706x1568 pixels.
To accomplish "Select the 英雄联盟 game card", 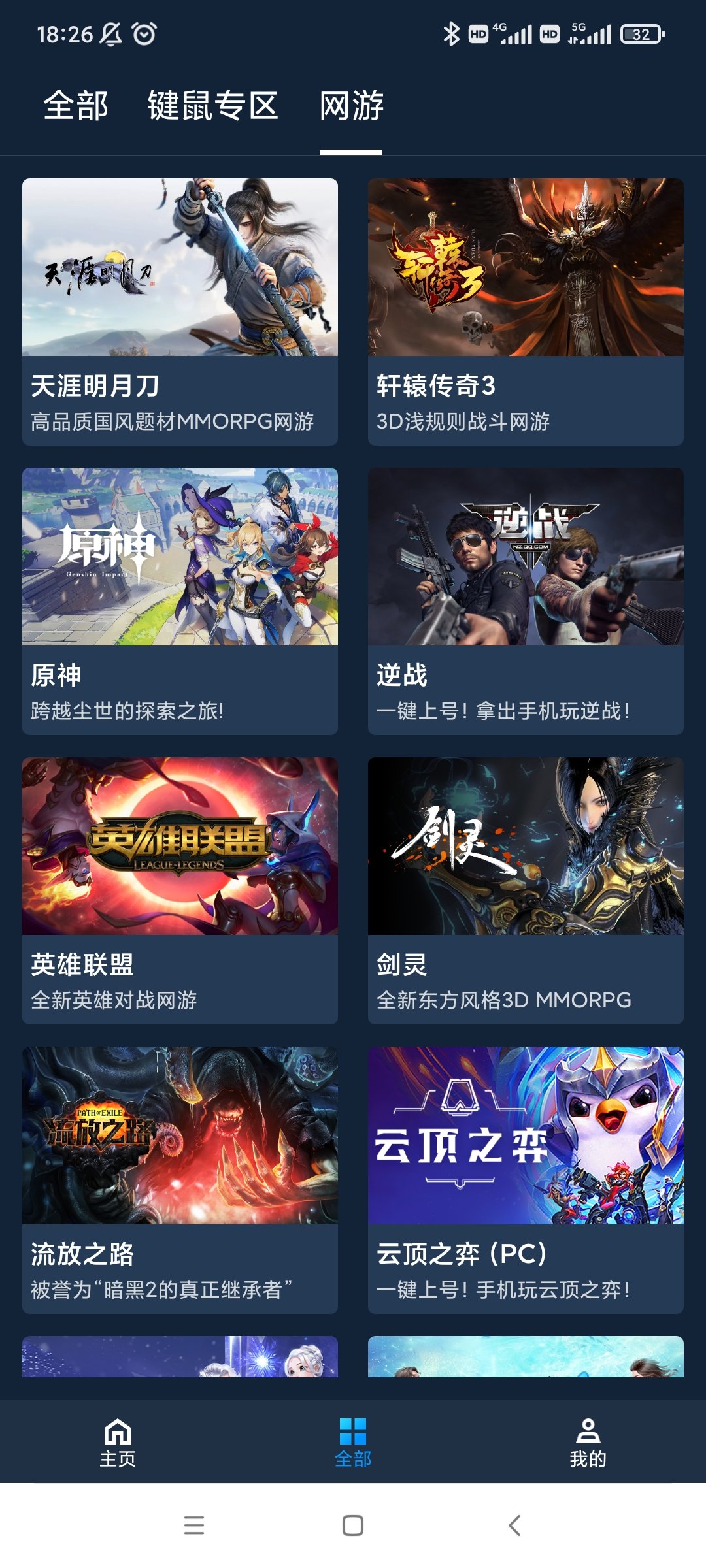I will pyautogui.click(x=180, y=890).
